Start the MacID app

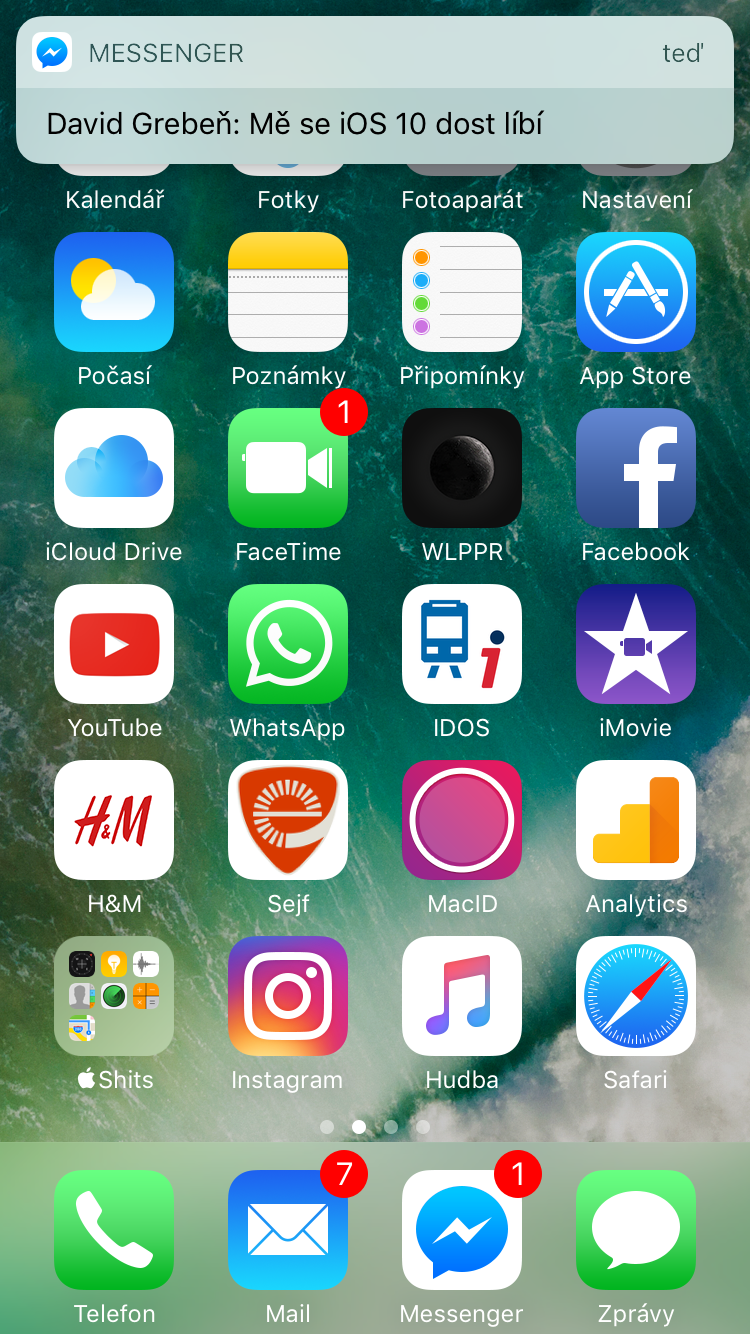[x=461, y=820]
